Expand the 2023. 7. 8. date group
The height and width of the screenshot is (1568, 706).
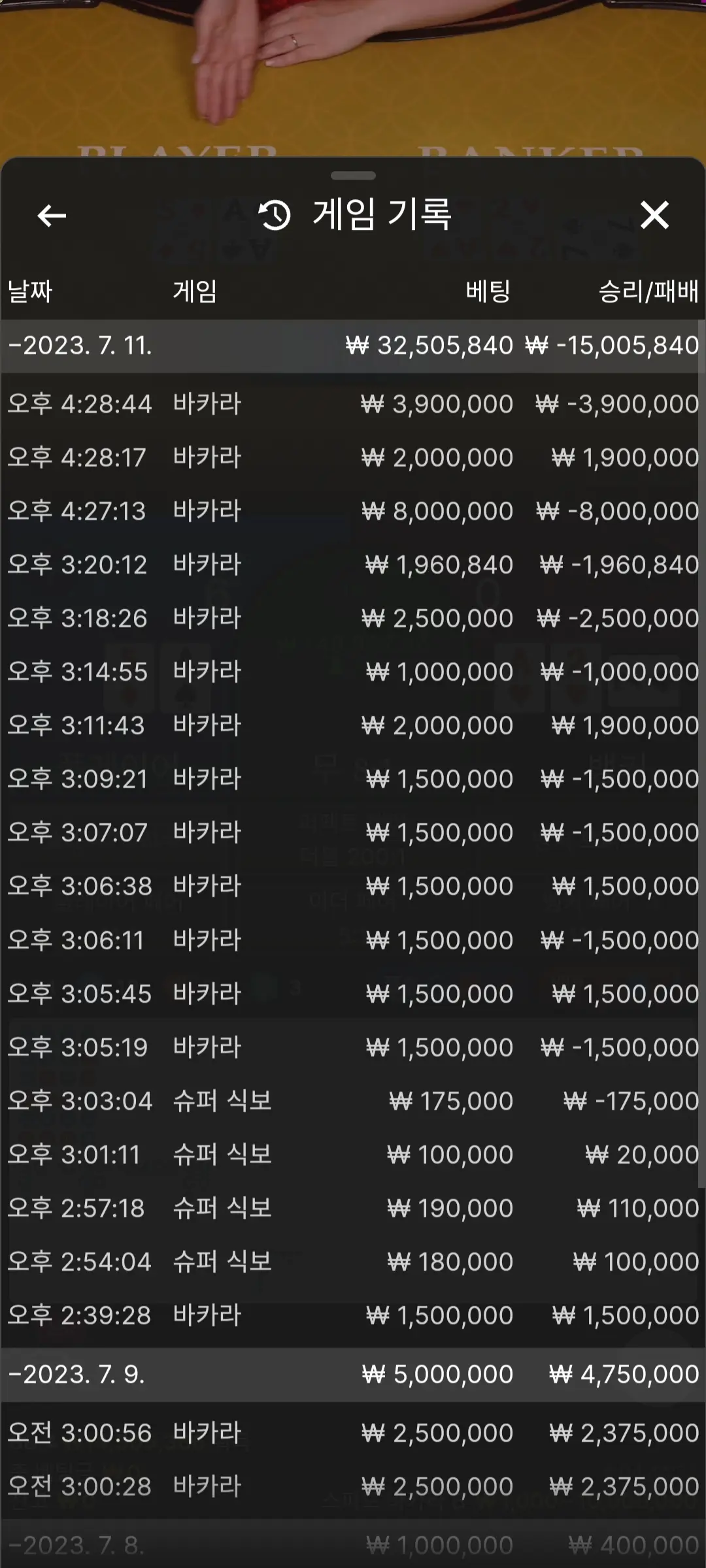coord(353,1545)
